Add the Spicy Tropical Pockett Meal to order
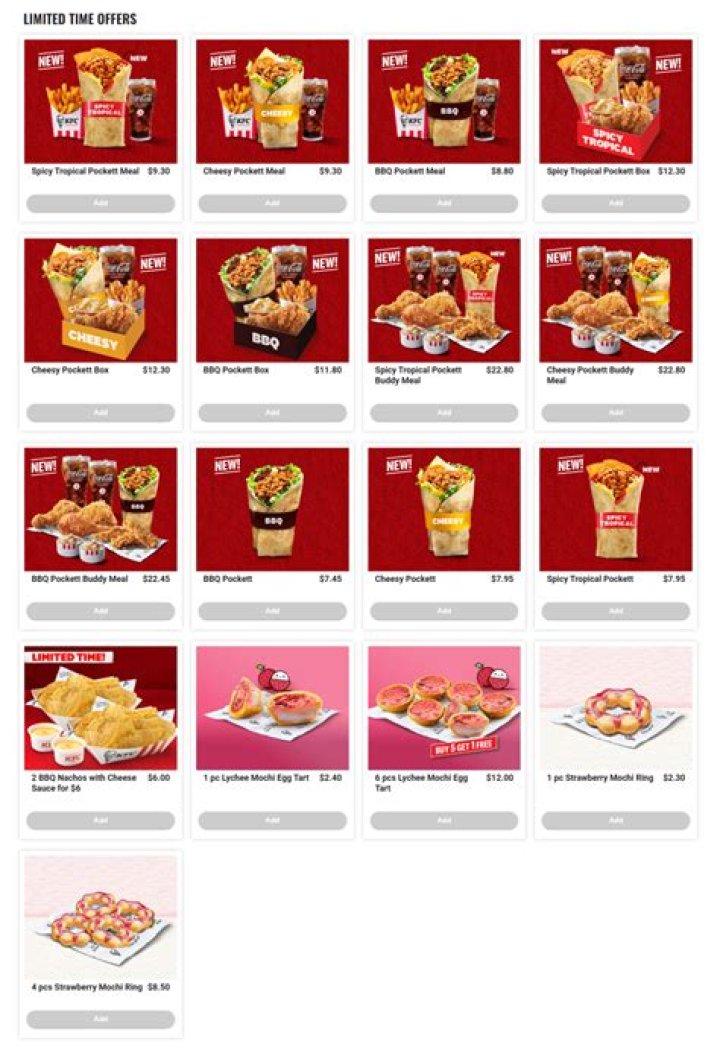 coord(99,202)
